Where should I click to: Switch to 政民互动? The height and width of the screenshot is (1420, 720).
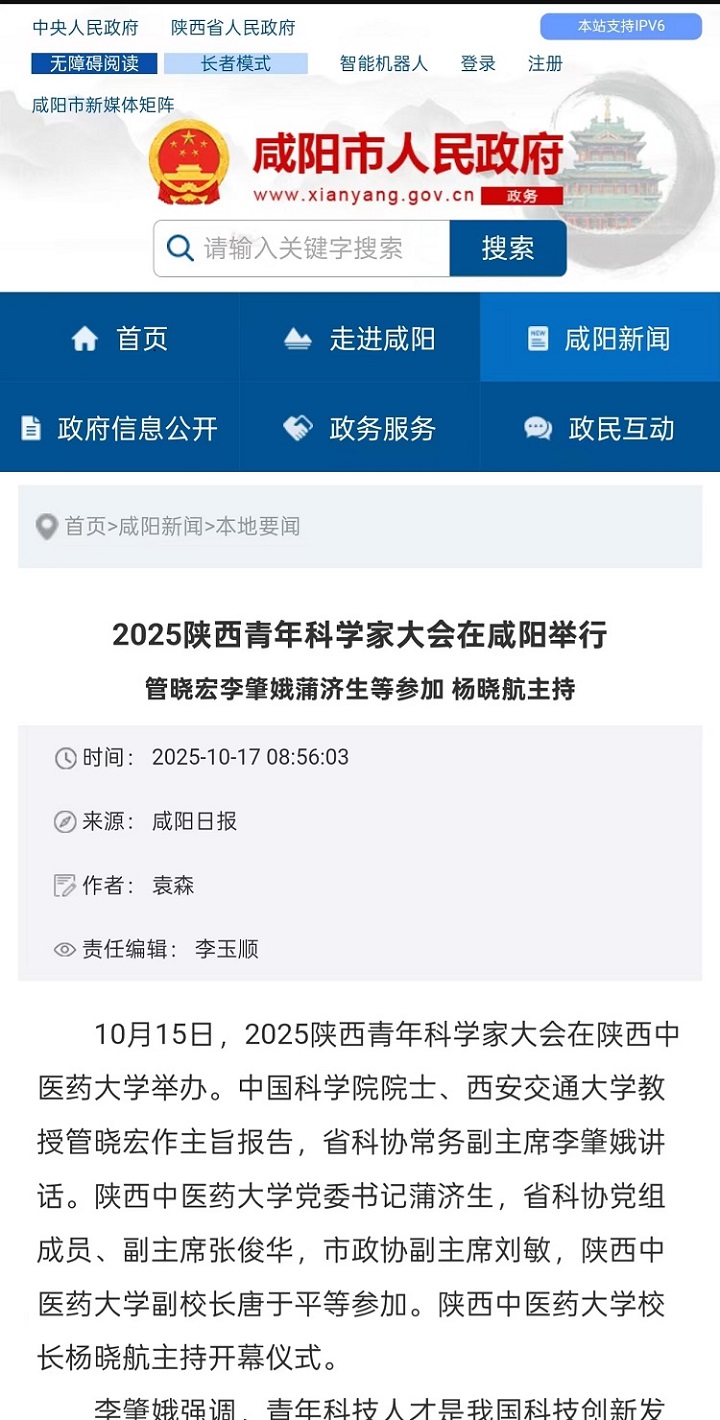pos(600,429)
